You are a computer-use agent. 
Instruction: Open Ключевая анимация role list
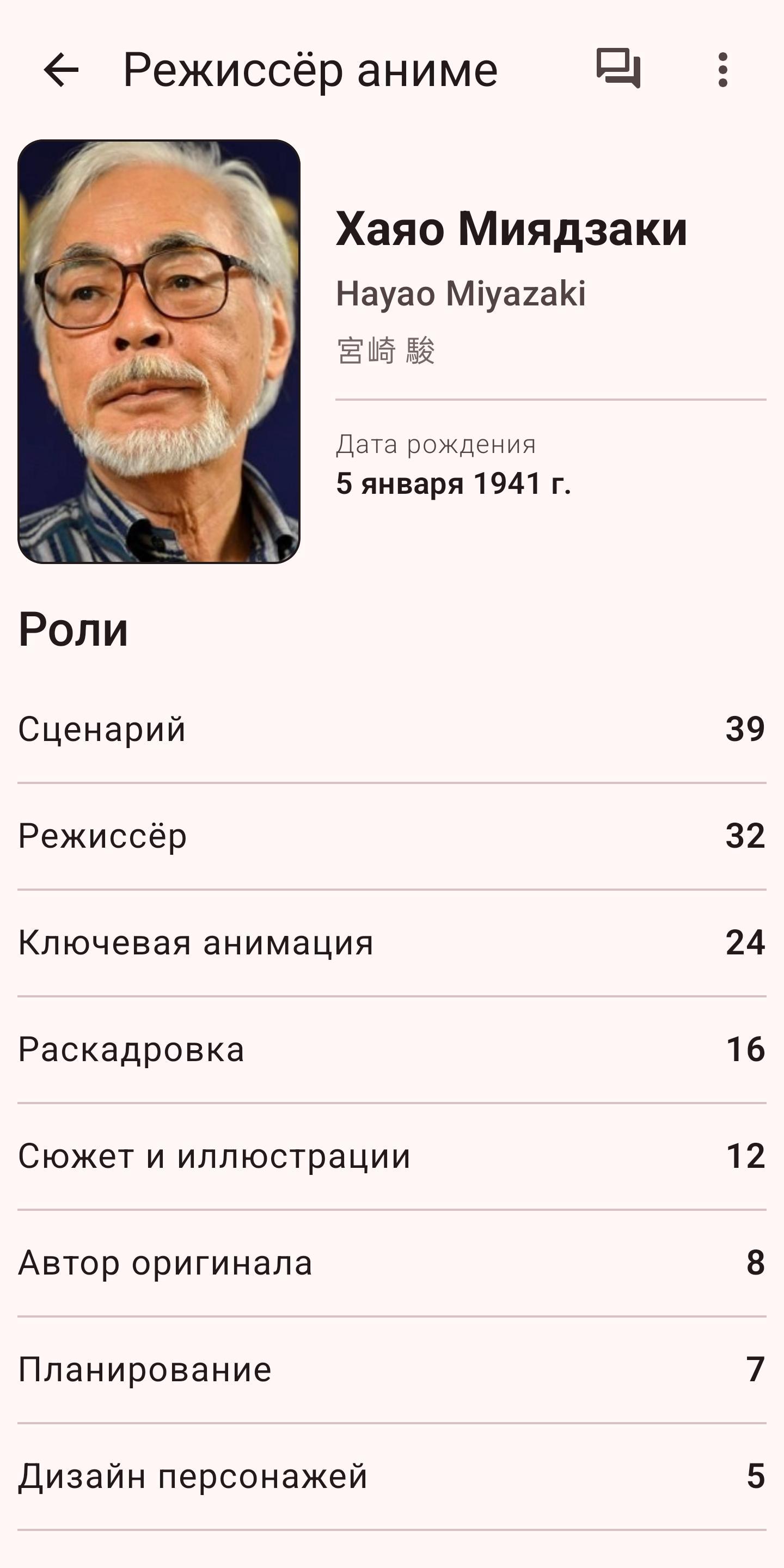point(391,942)
